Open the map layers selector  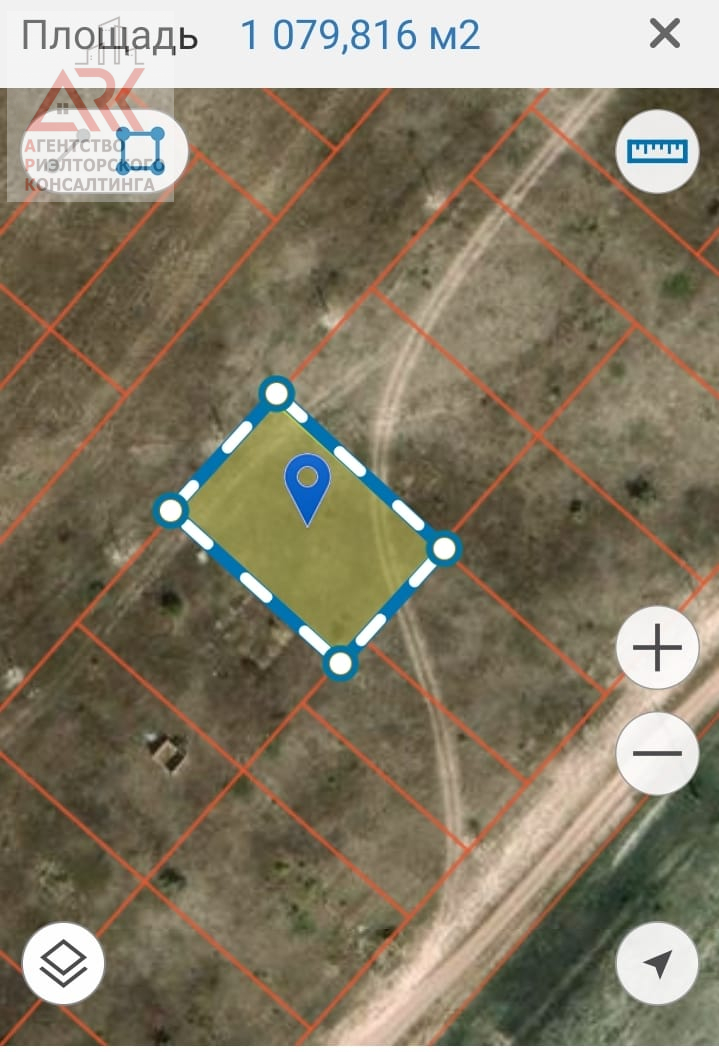[63, 963]
